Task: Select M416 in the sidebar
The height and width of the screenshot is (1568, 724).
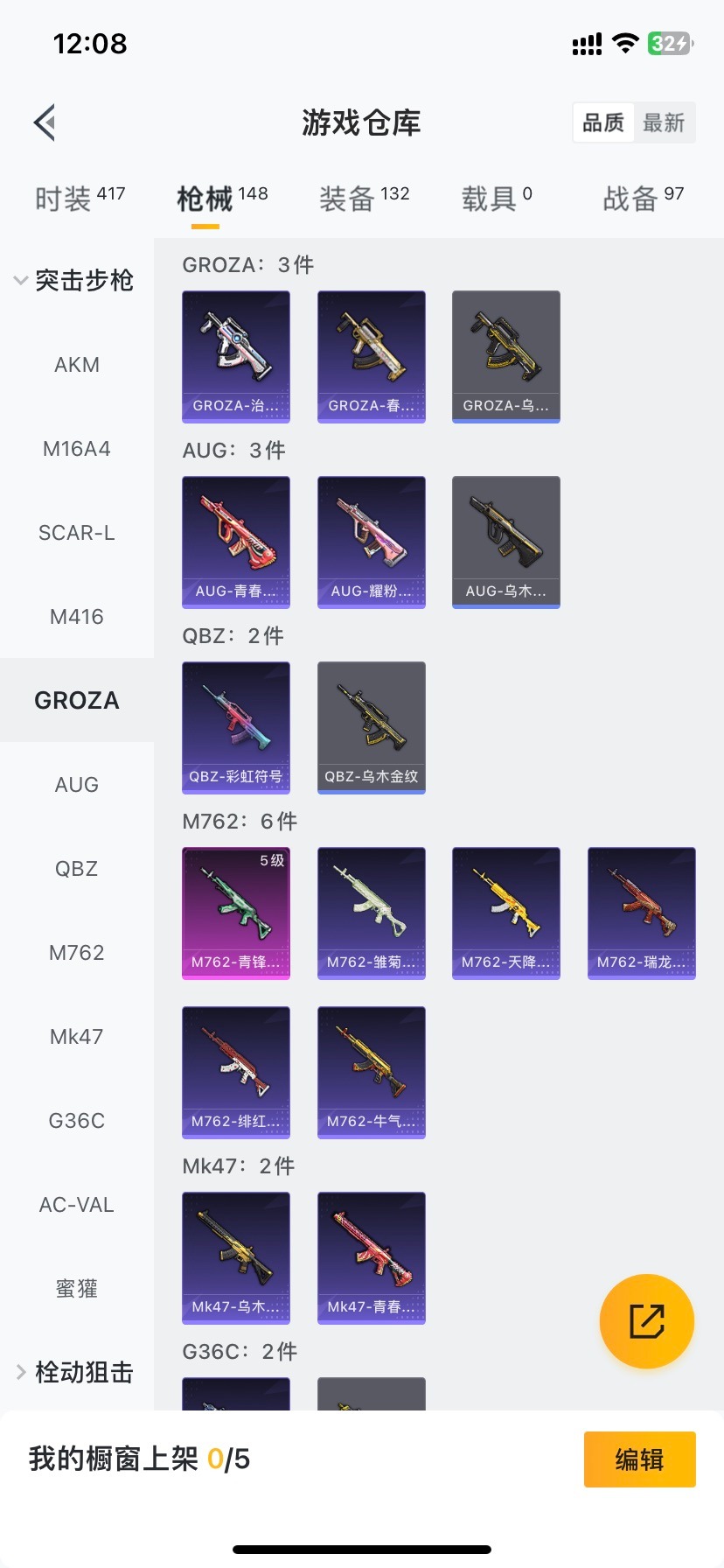Action: pos(77,617)
